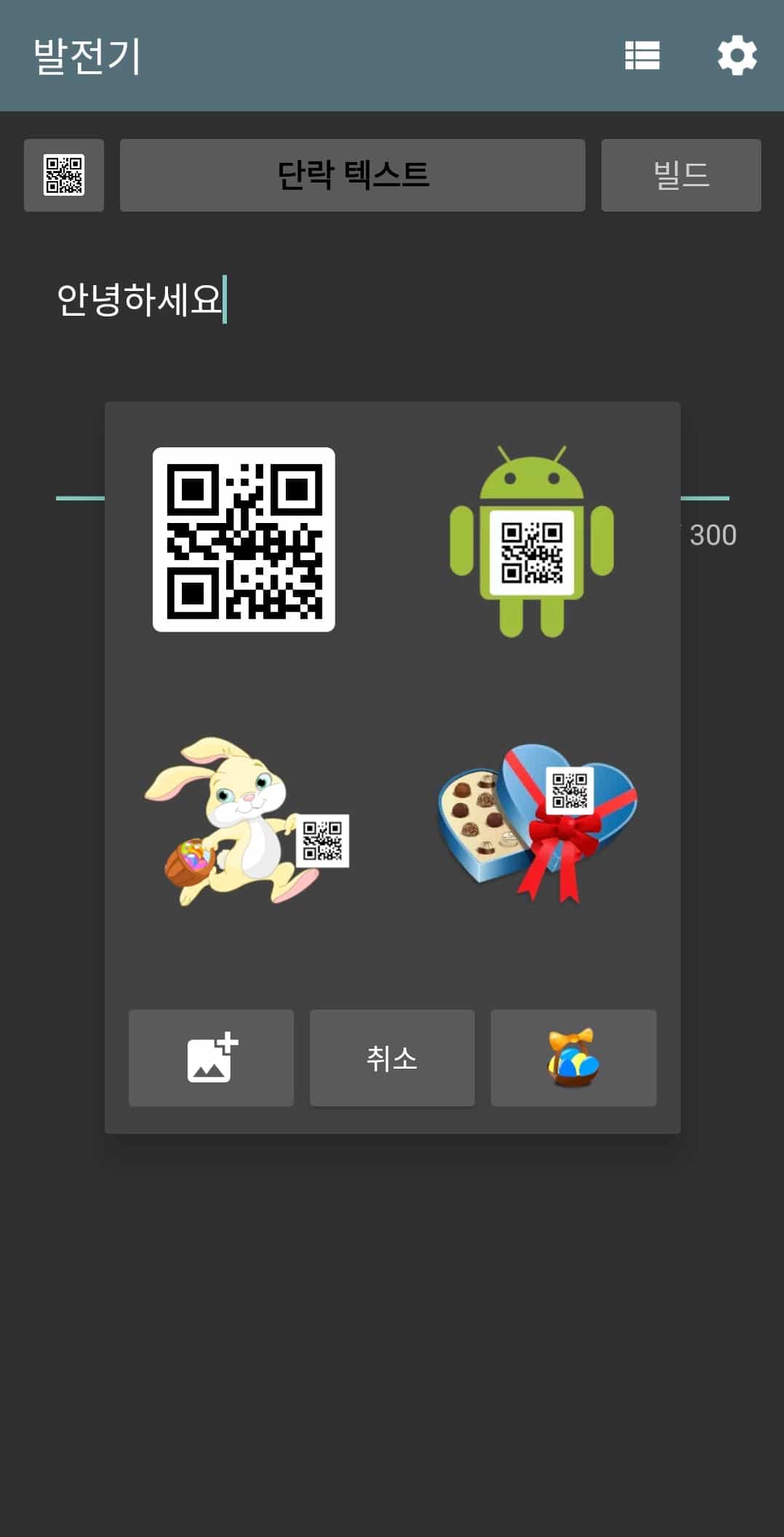Open the Easter egg basket button
The width and height of the screenshot is (784, 1537).
click(573, 1058)
